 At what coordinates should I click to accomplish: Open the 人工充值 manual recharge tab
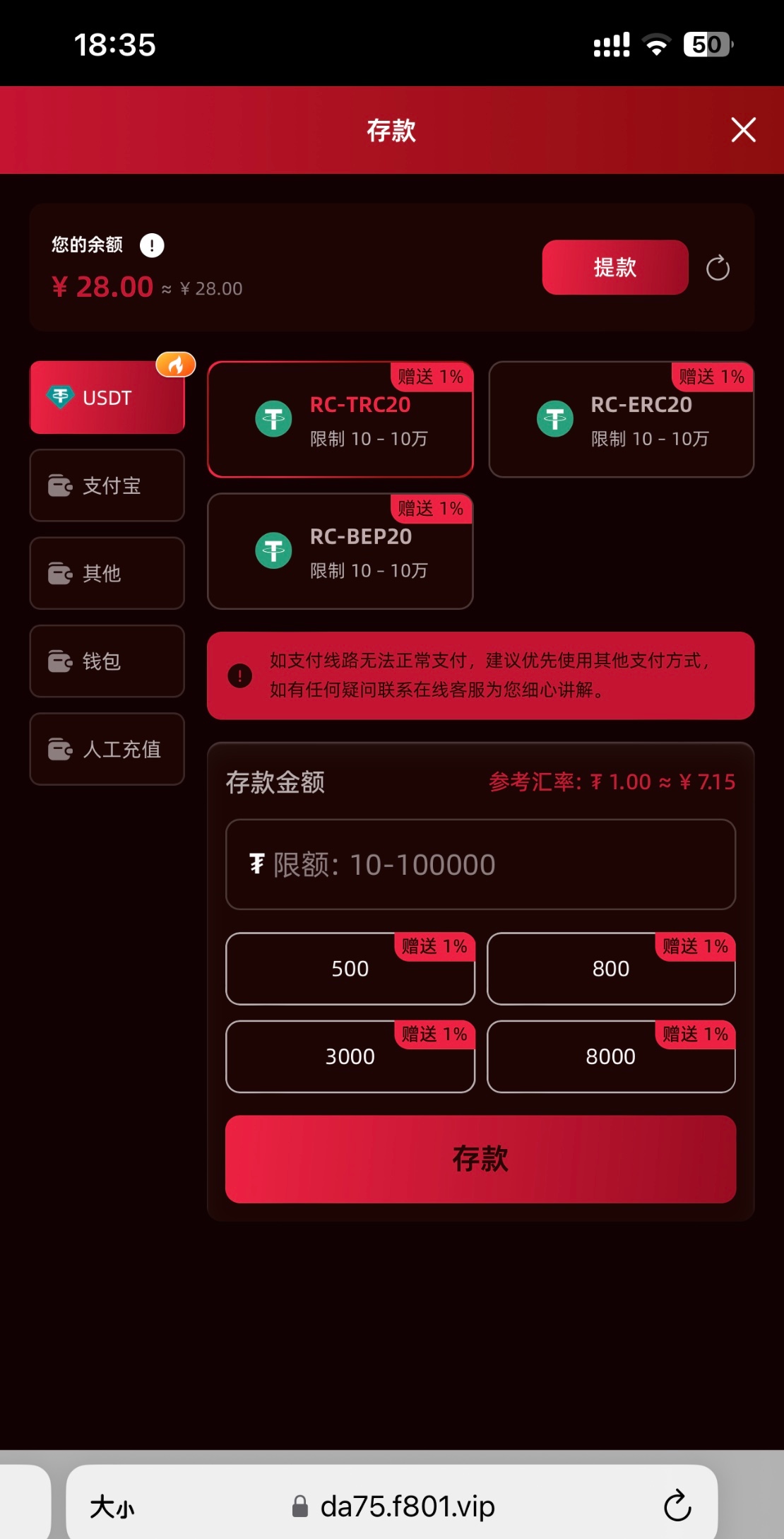[x=107, y=749]
